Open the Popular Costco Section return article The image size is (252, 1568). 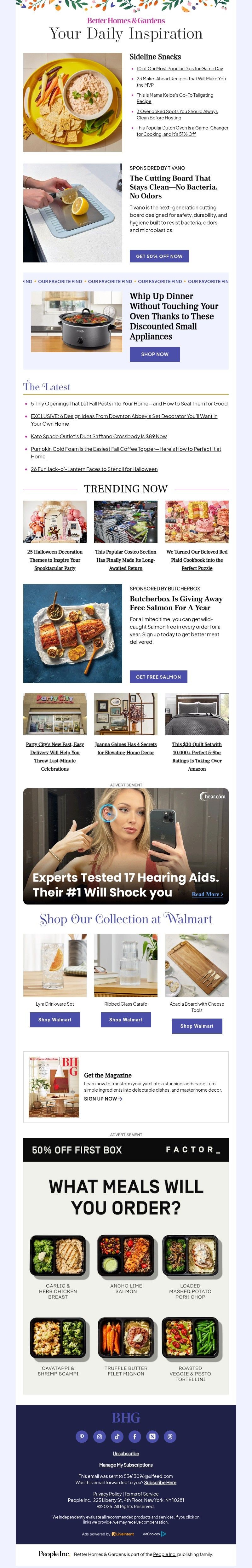(126, 560)
